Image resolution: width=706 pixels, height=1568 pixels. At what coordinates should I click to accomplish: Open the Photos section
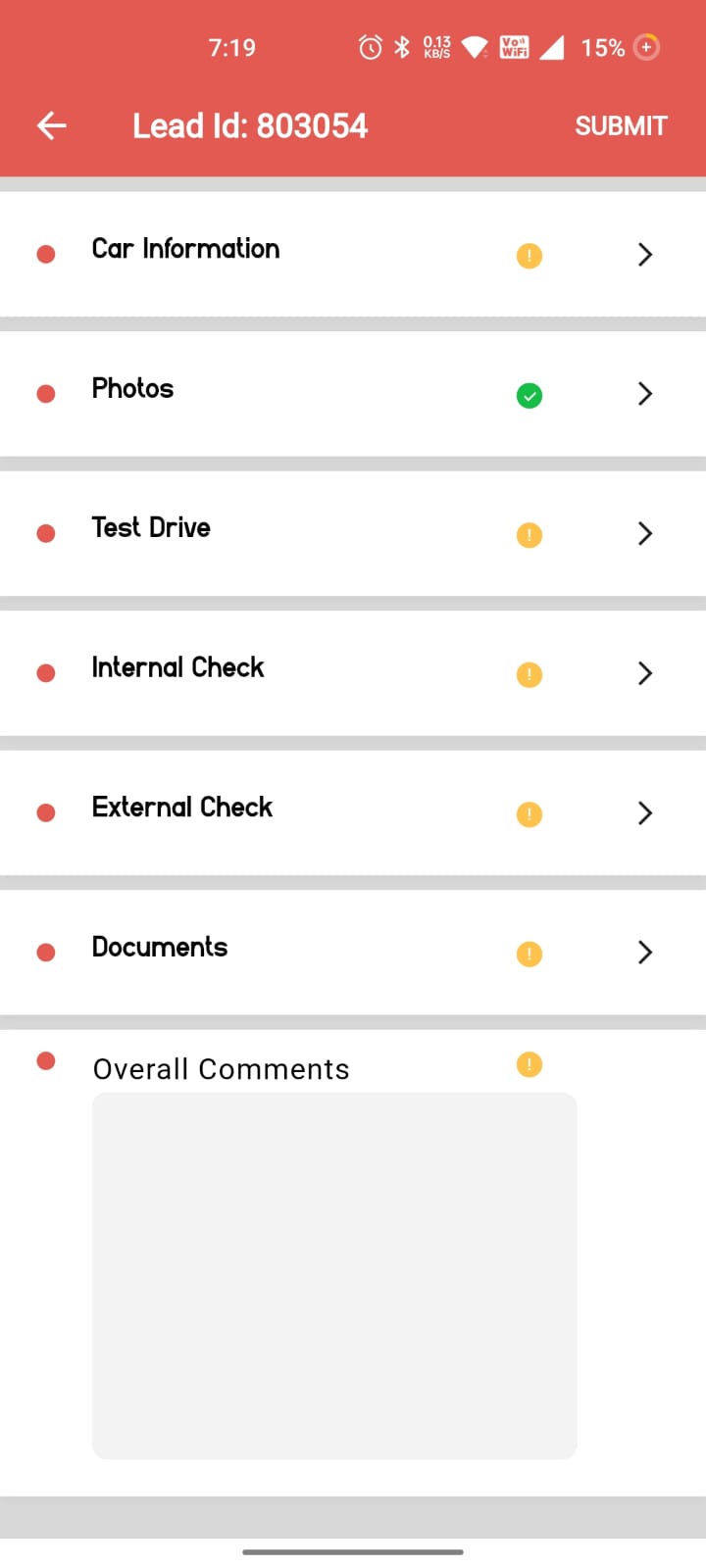(133, 389)
